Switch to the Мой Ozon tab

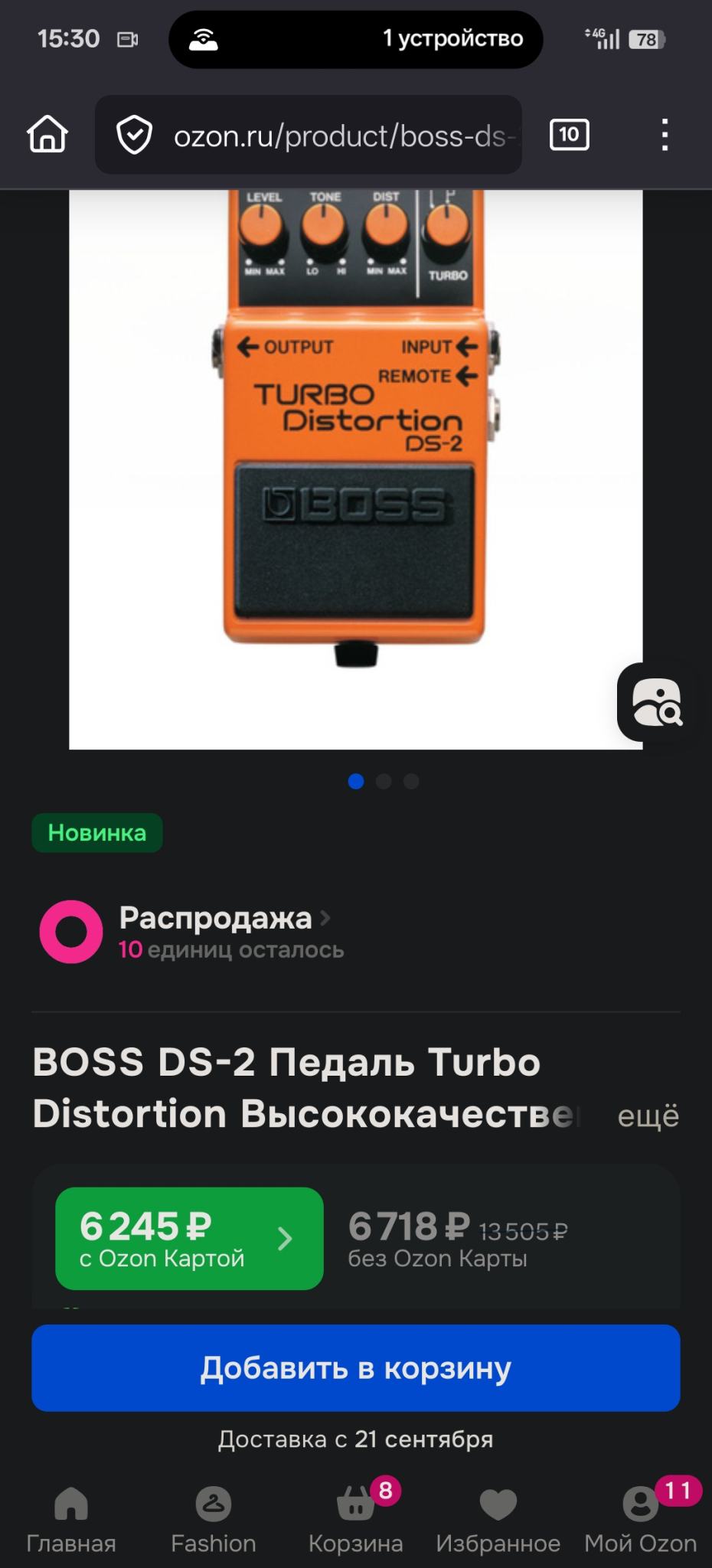641,1519
